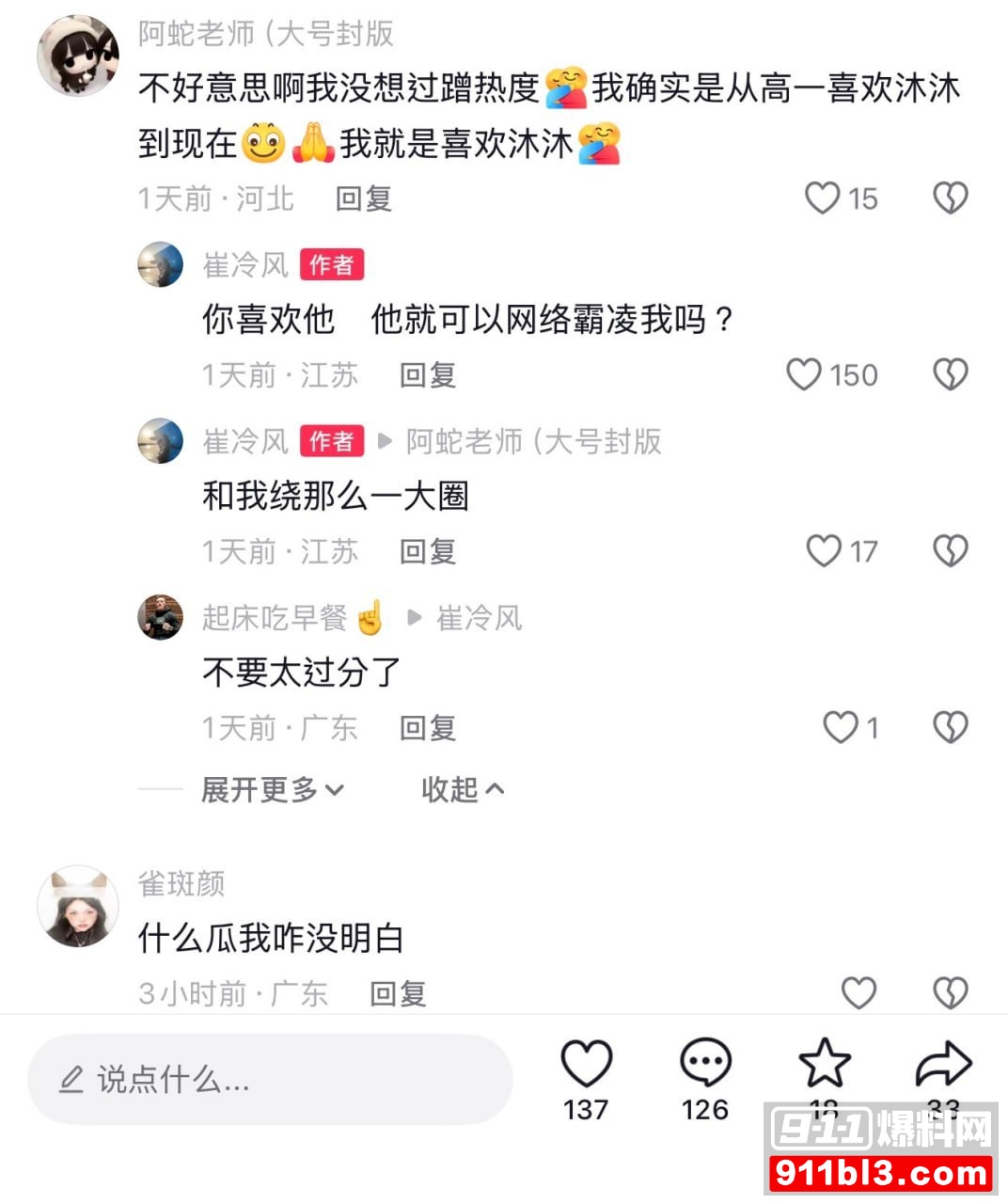Reply to 崔冷风's comment using 回复
Screen dimensions: 1008x1204
[428, 375]
